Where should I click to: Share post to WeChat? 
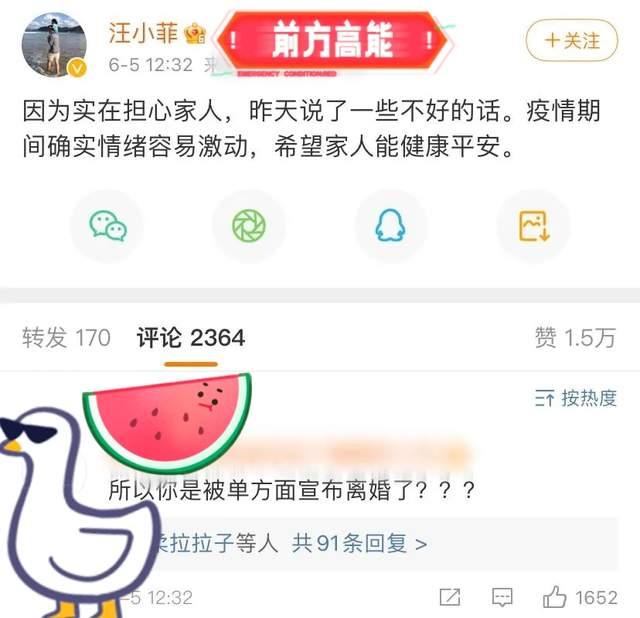click(x=108, y=226)
